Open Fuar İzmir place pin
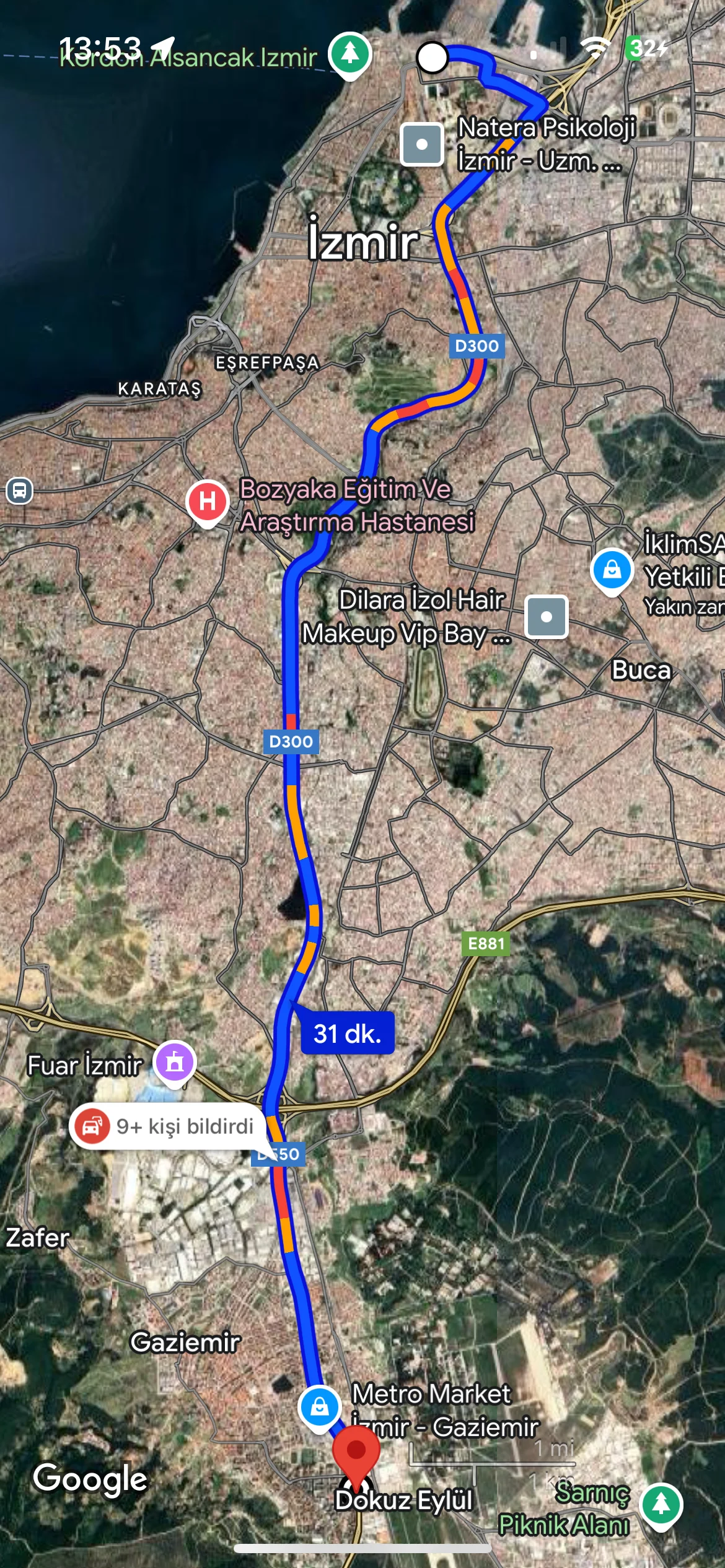Viewport: 725px width, 1568px height. tap(175, 1063)
